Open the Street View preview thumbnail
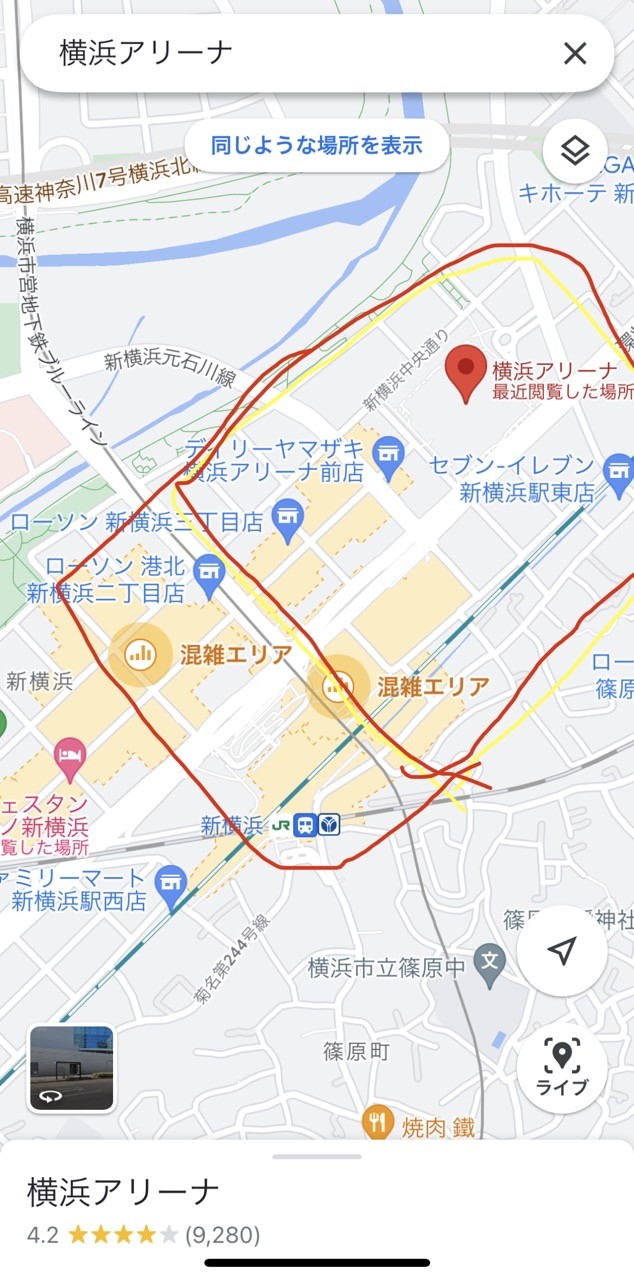 point(71,1068)
